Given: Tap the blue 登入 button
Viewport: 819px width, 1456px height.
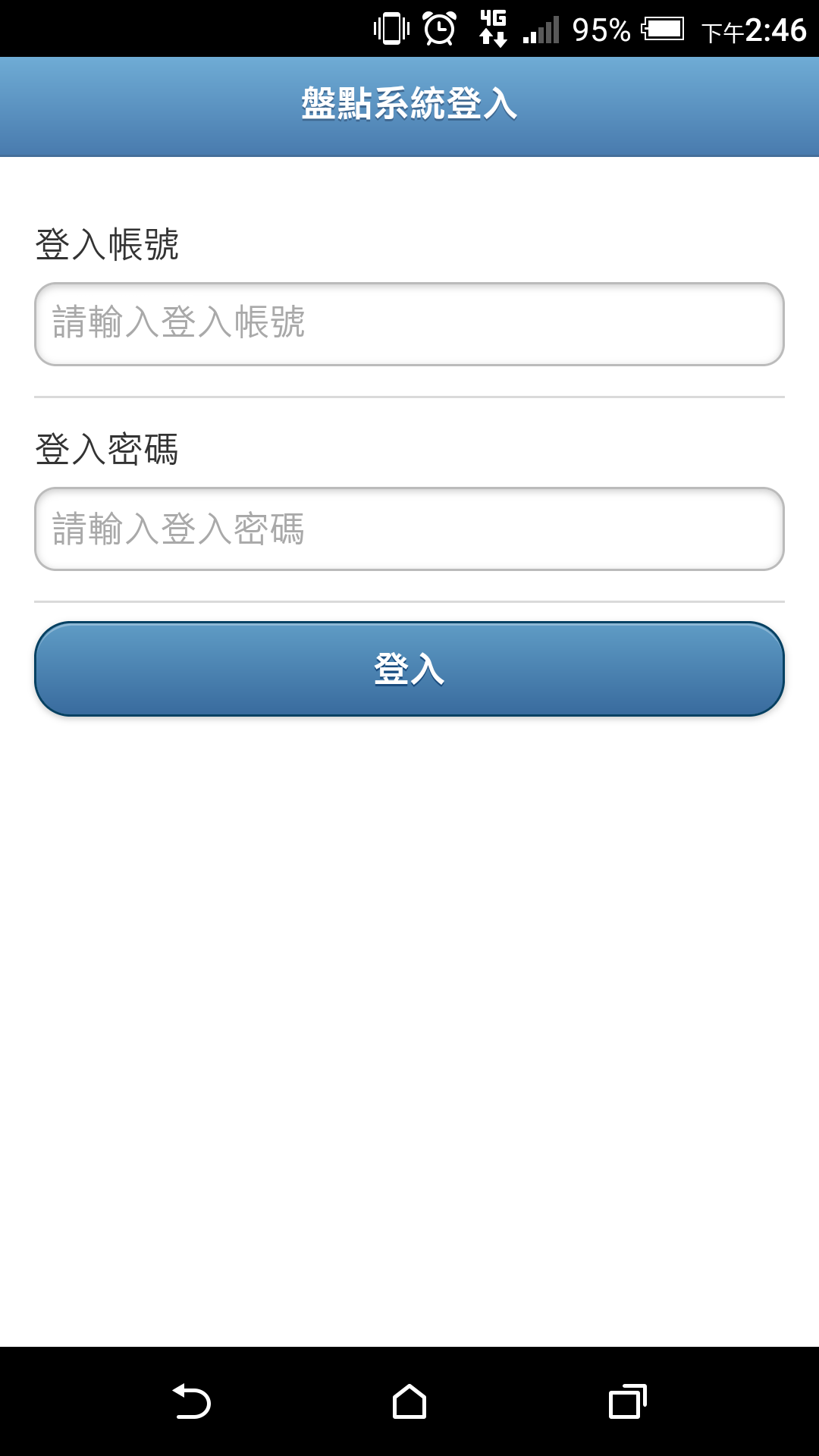Looking at the screenshot, I should click(x=409, y=669).
